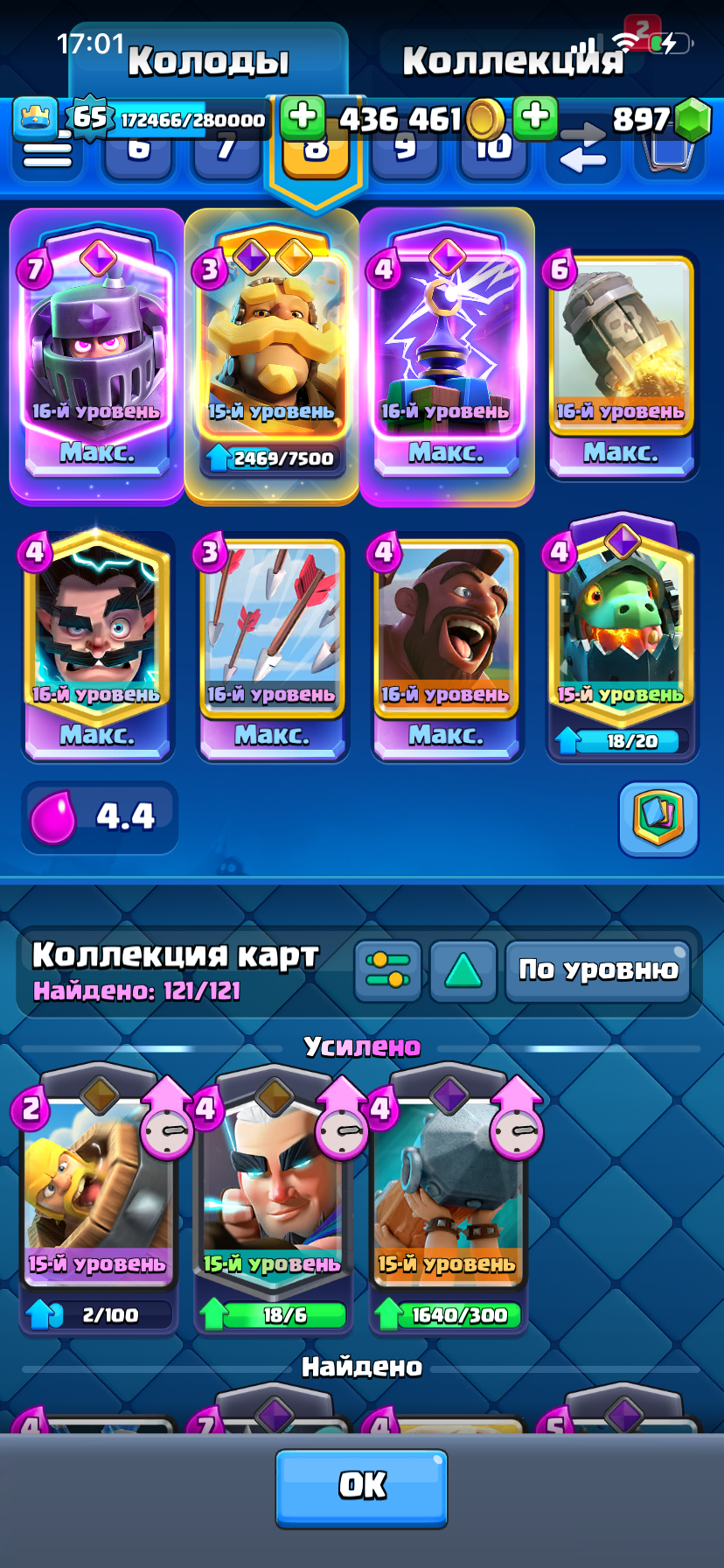
Task: Open the По уровню sorting dropdown
Action: point(598,969)
